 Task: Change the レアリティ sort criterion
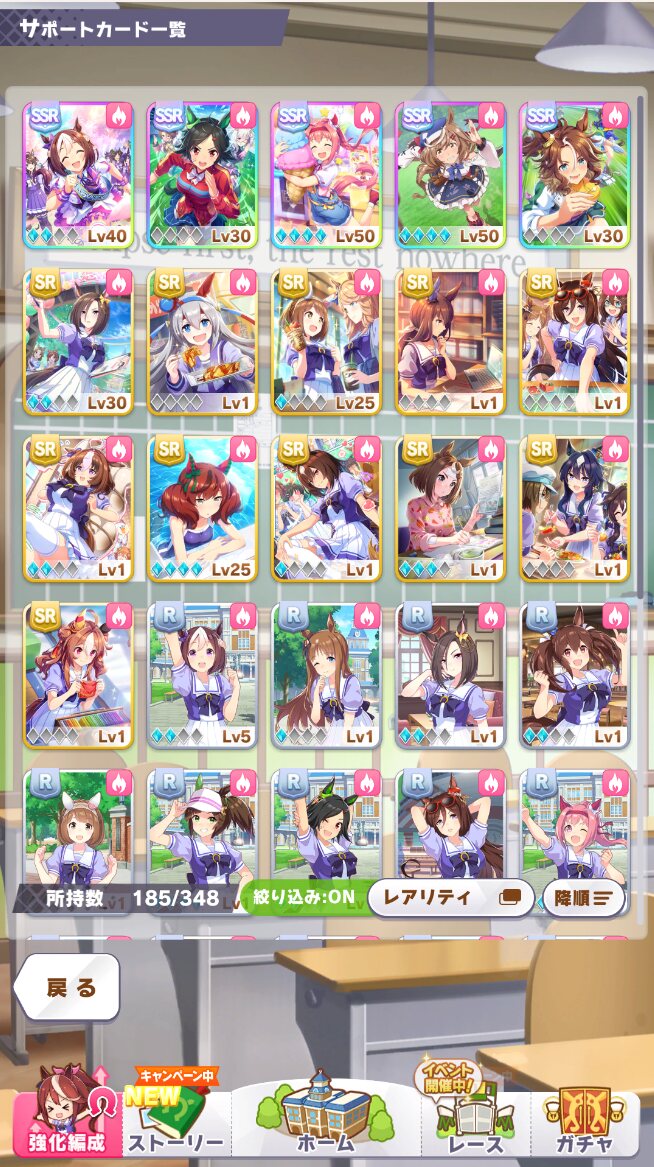452,898
